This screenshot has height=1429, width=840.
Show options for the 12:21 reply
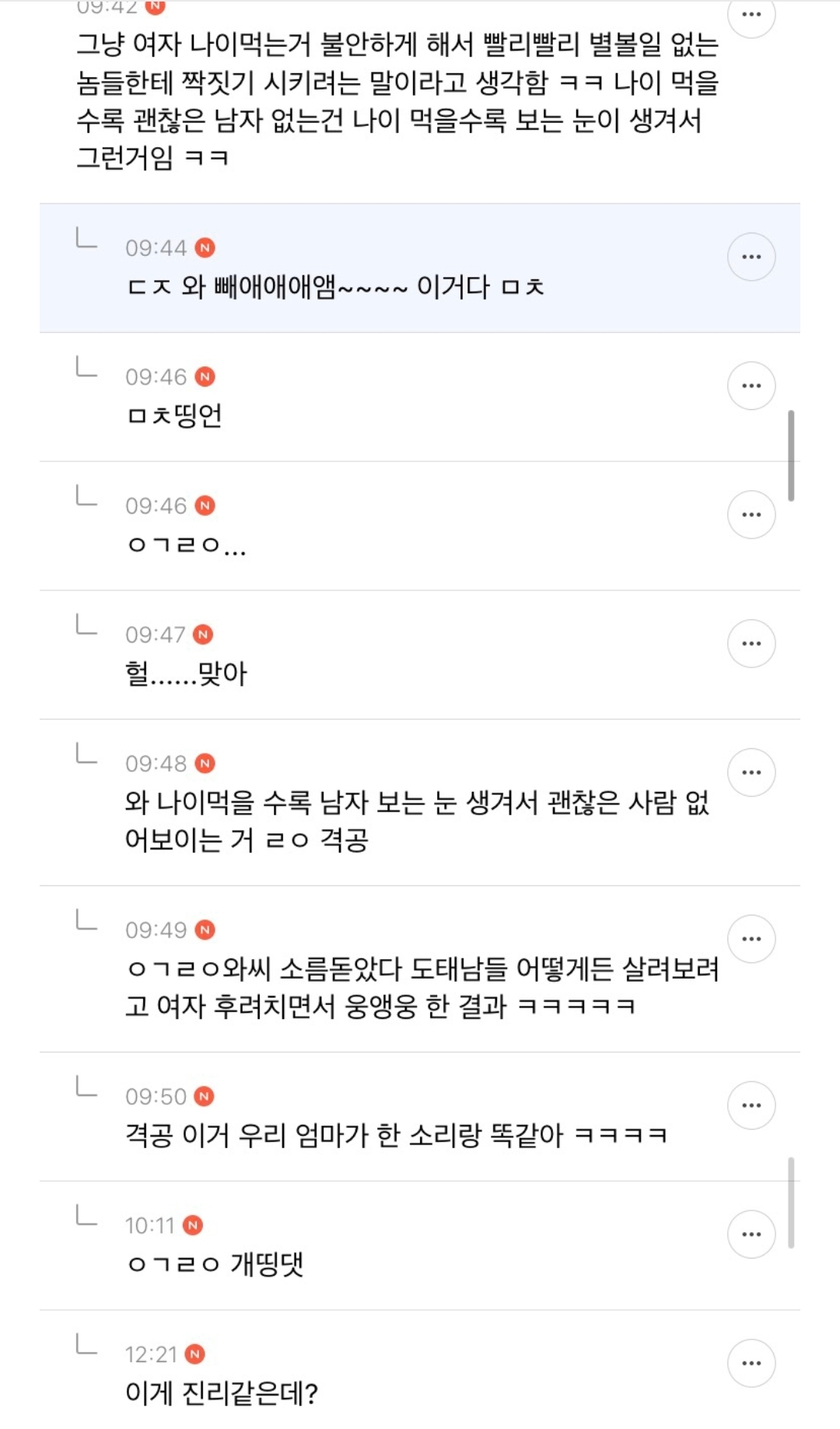tap(751, 1364)
